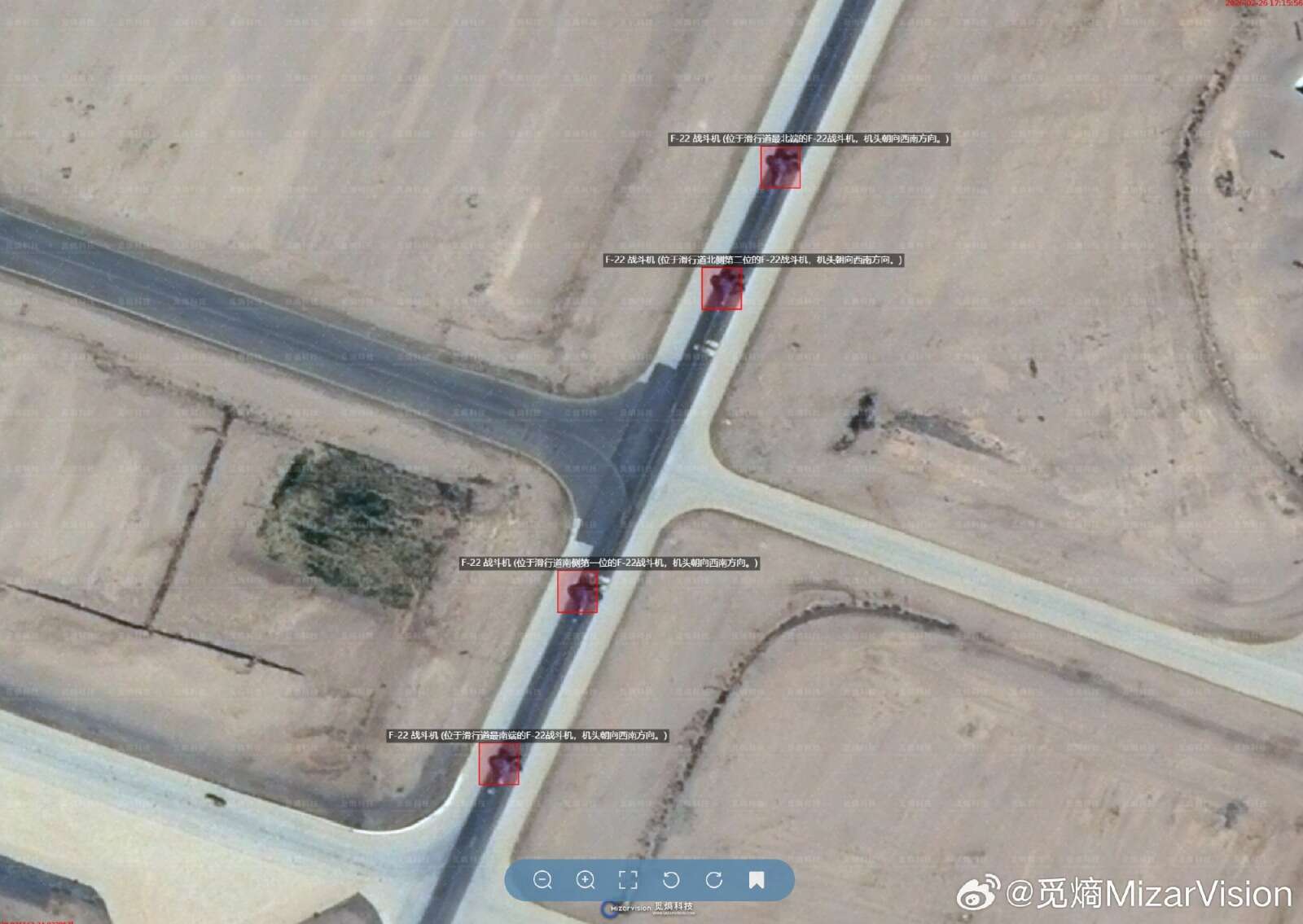This screenshot has height=924, width=1303.
Task: Bookmark this satellite view
Action: coord(757,880)
